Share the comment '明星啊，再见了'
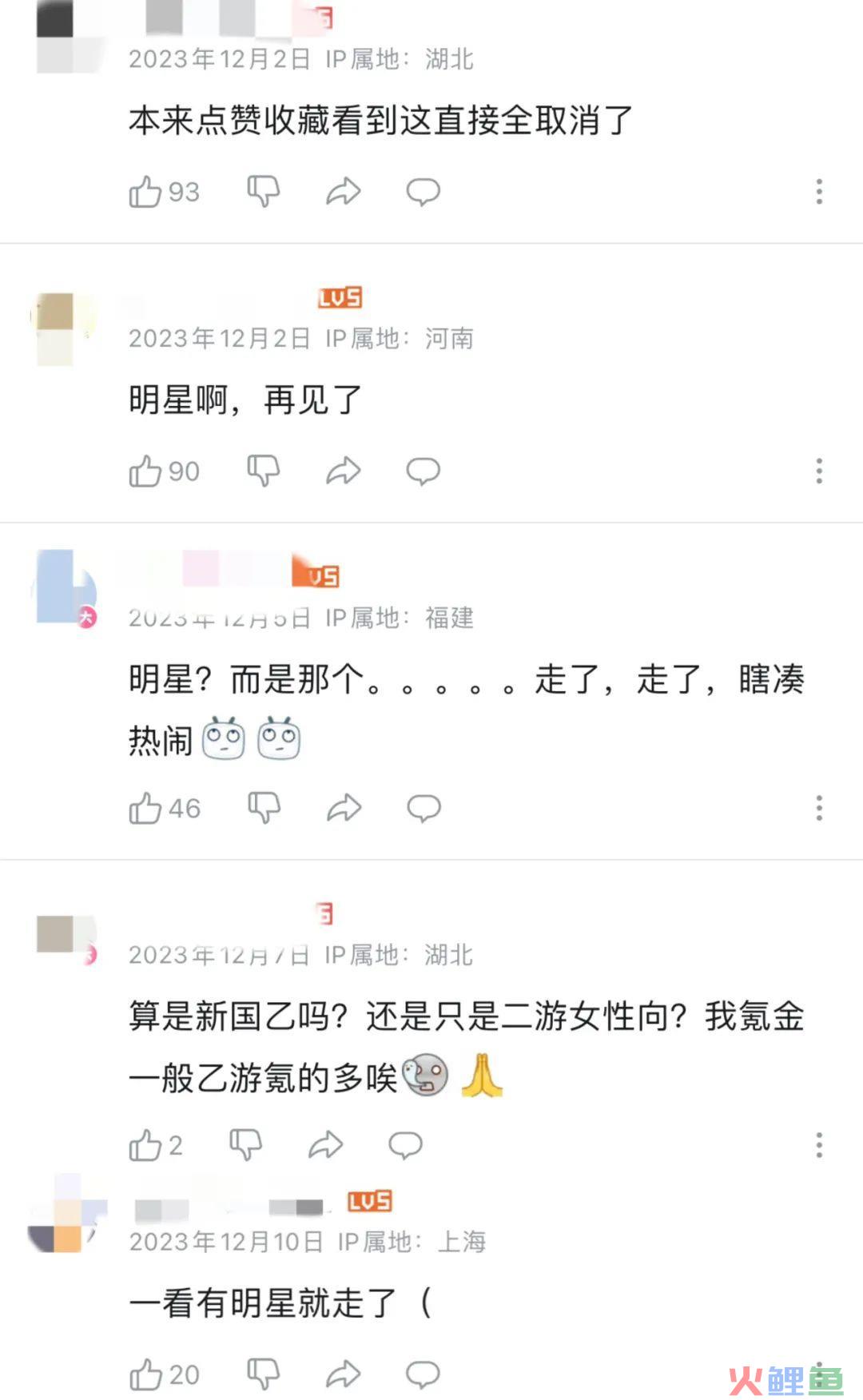863x1400 pixels. [x=344, y=471]
